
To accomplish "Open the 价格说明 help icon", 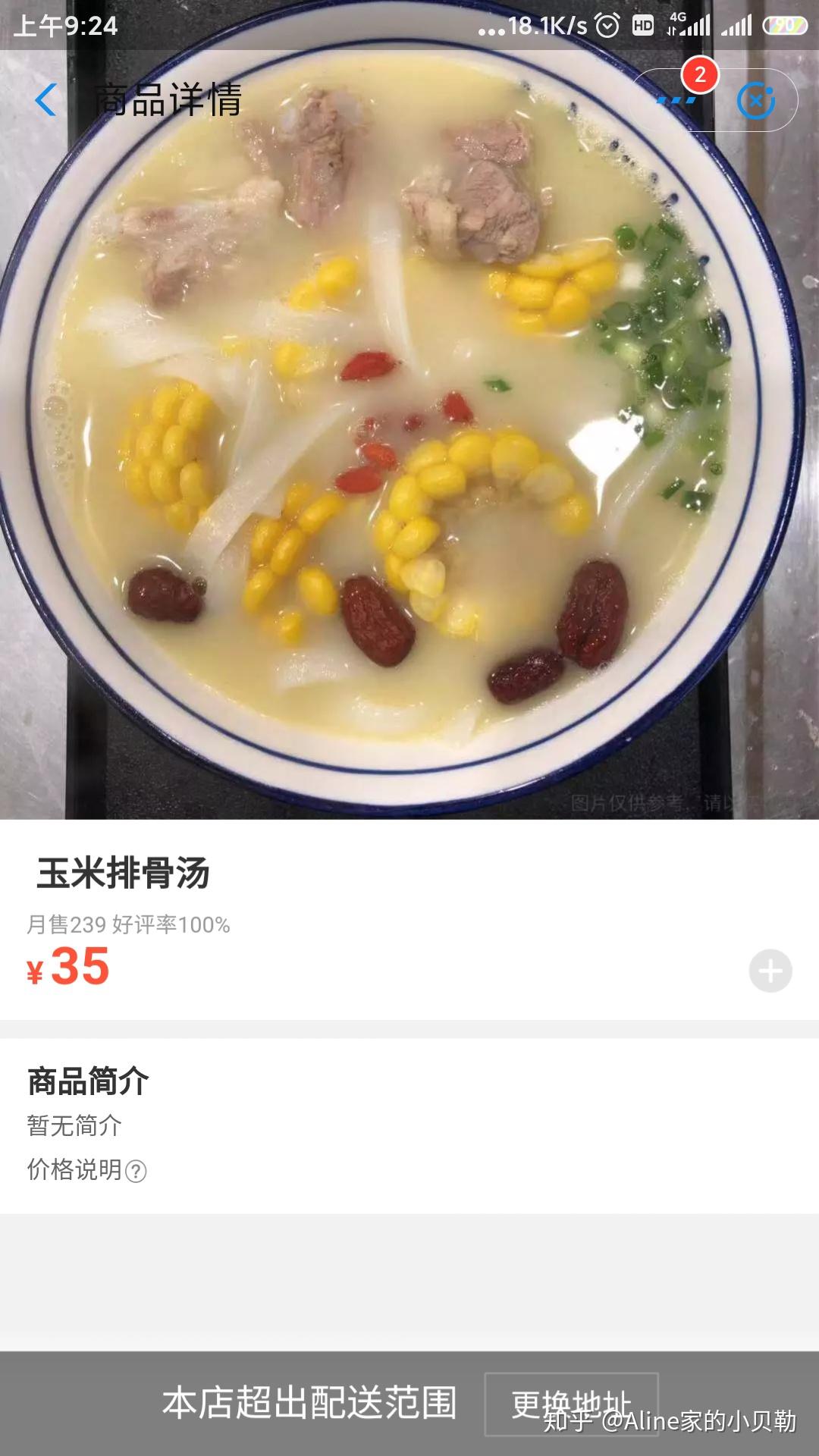I will pos(136,1171).
